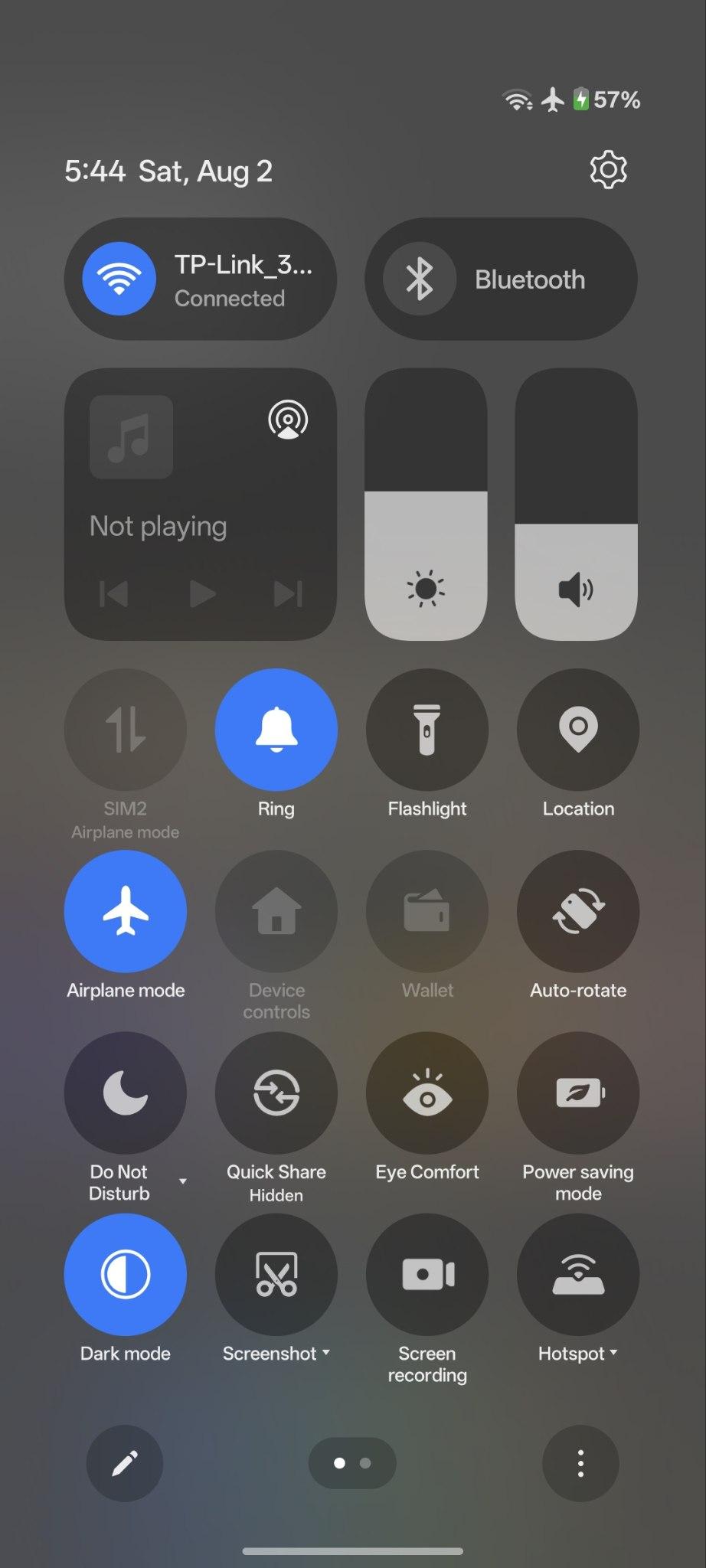Viewport: 706px width, 1568px height.
Task: Tap the volume slider
Action: pos(576,504)
